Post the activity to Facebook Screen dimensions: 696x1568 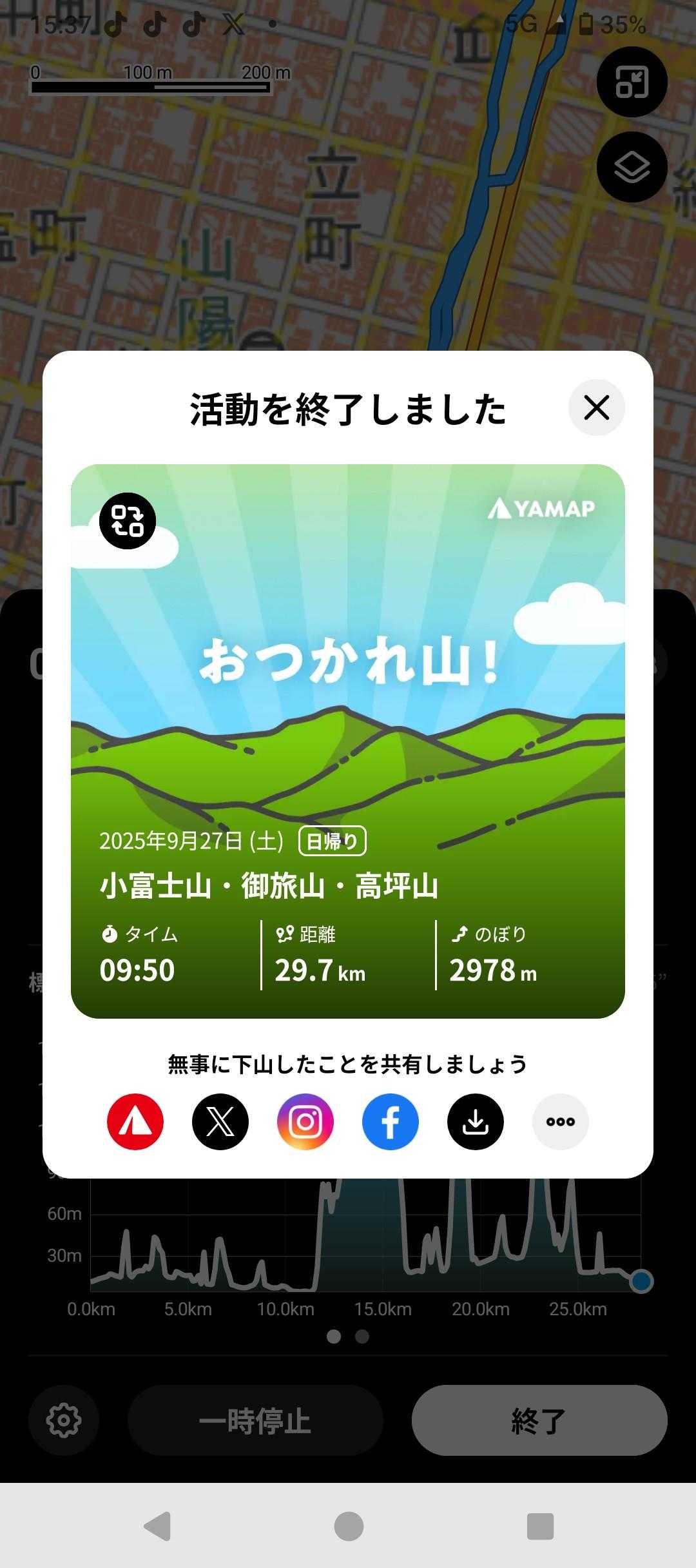pyautogui.click(x=391, y=1122)
